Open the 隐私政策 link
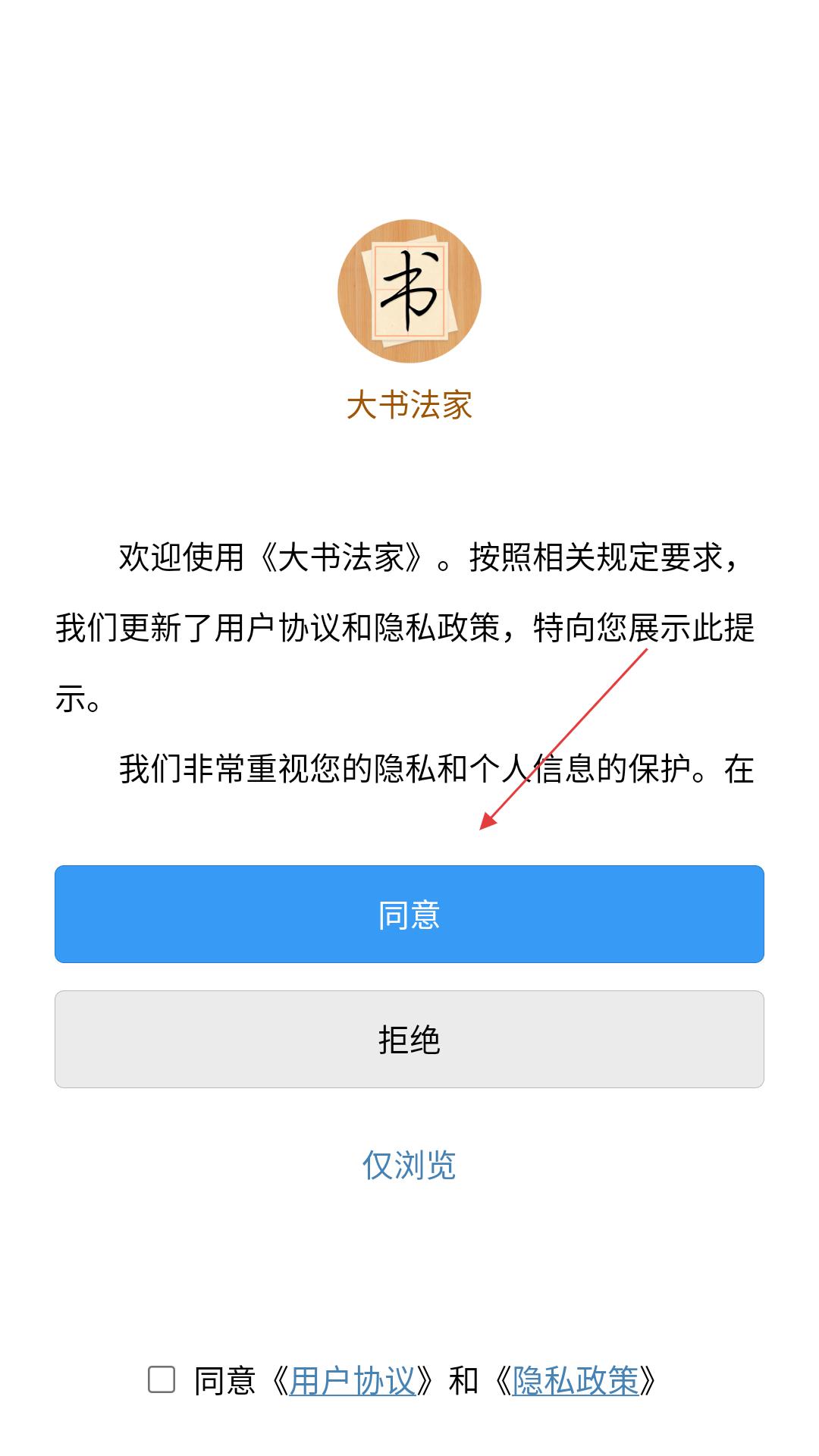This screenshot has height=1456, width=819. pyautogui.click(x=576, y=1380)
